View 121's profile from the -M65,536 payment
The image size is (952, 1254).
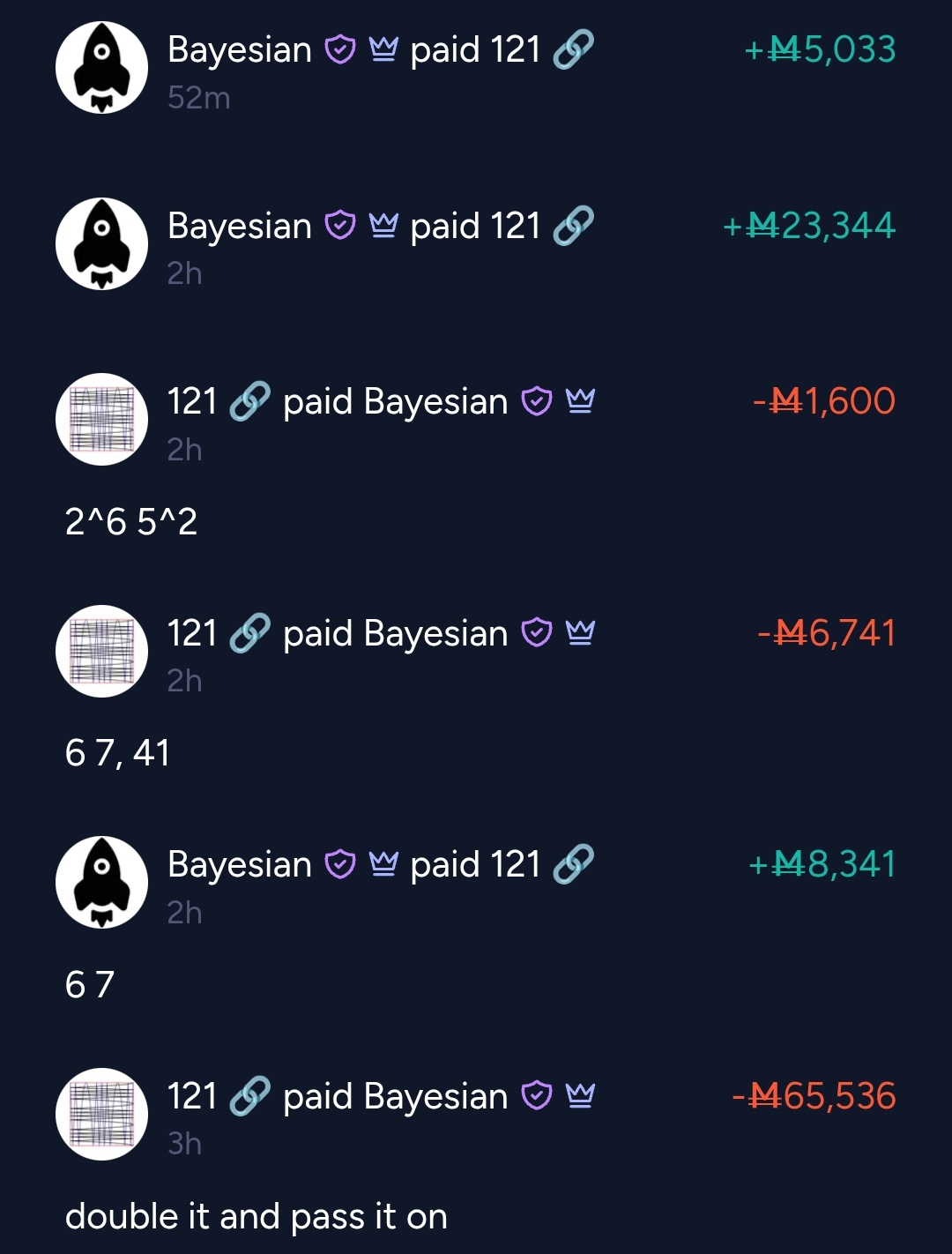pyautogui.click(x=192, y=1096)
